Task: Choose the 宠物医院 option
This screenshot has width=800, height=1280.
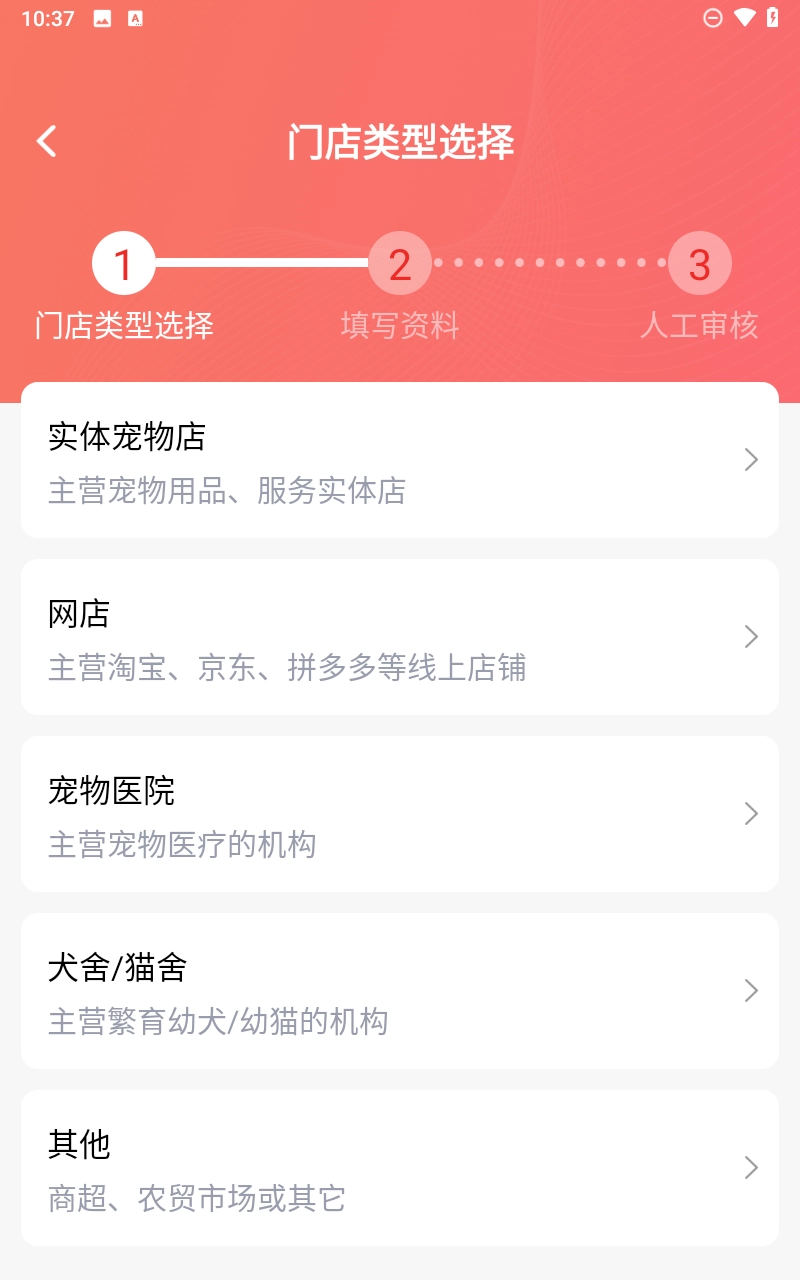Action: click(x=400, y=813)
